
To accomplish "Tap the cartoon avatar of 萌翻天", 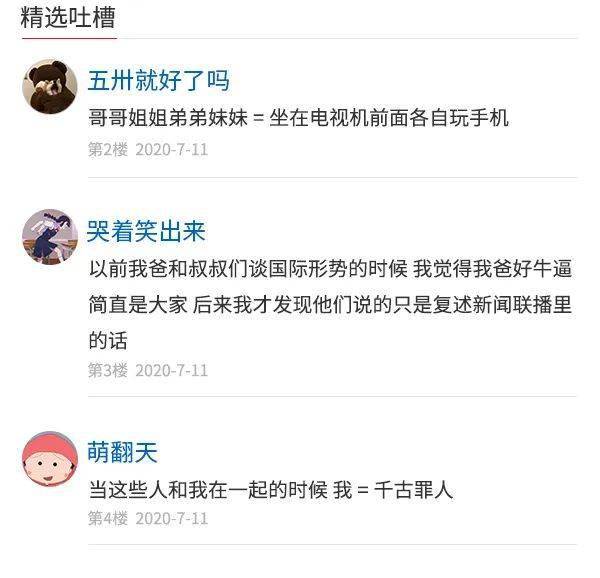I will click(x=50, y=459).
